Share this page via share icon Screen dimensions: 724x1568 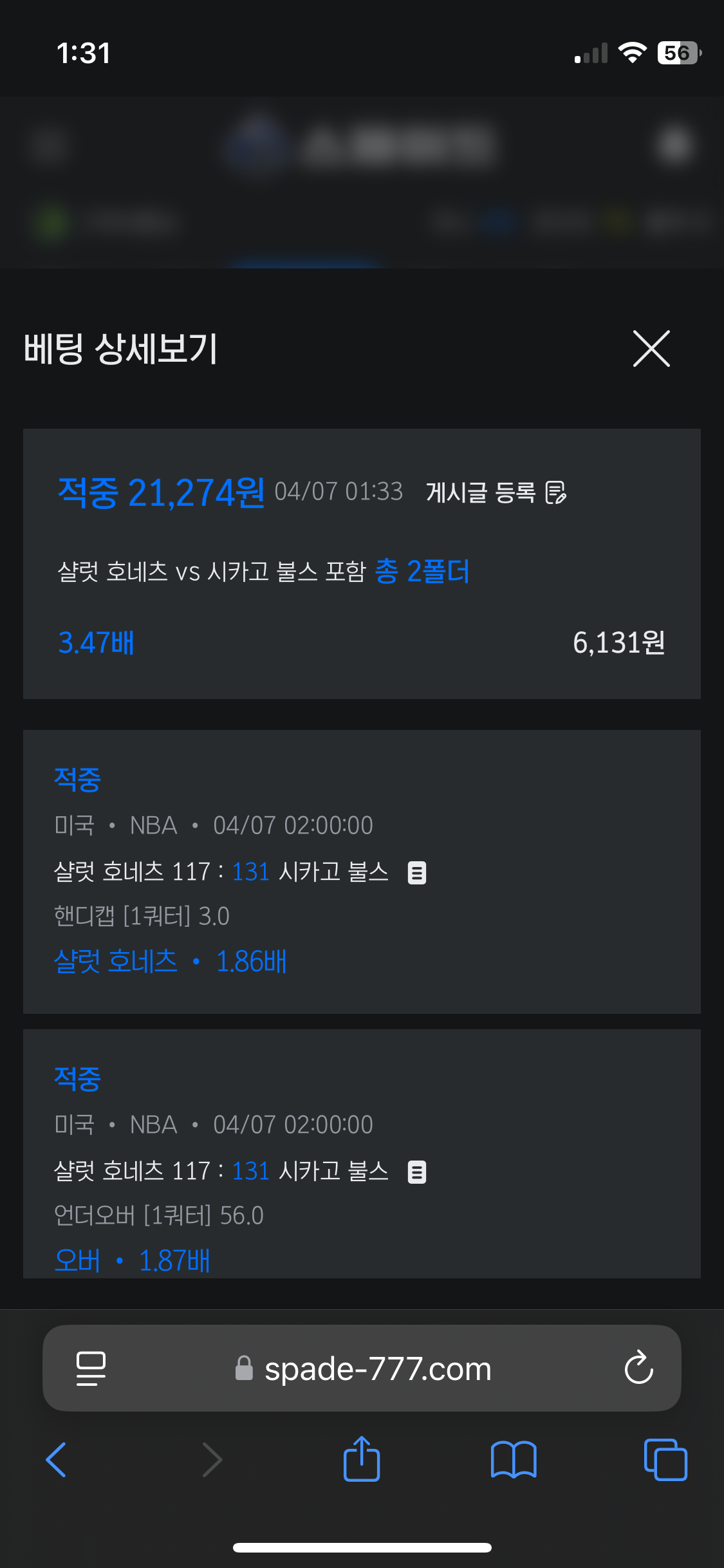click(362, 1459)
